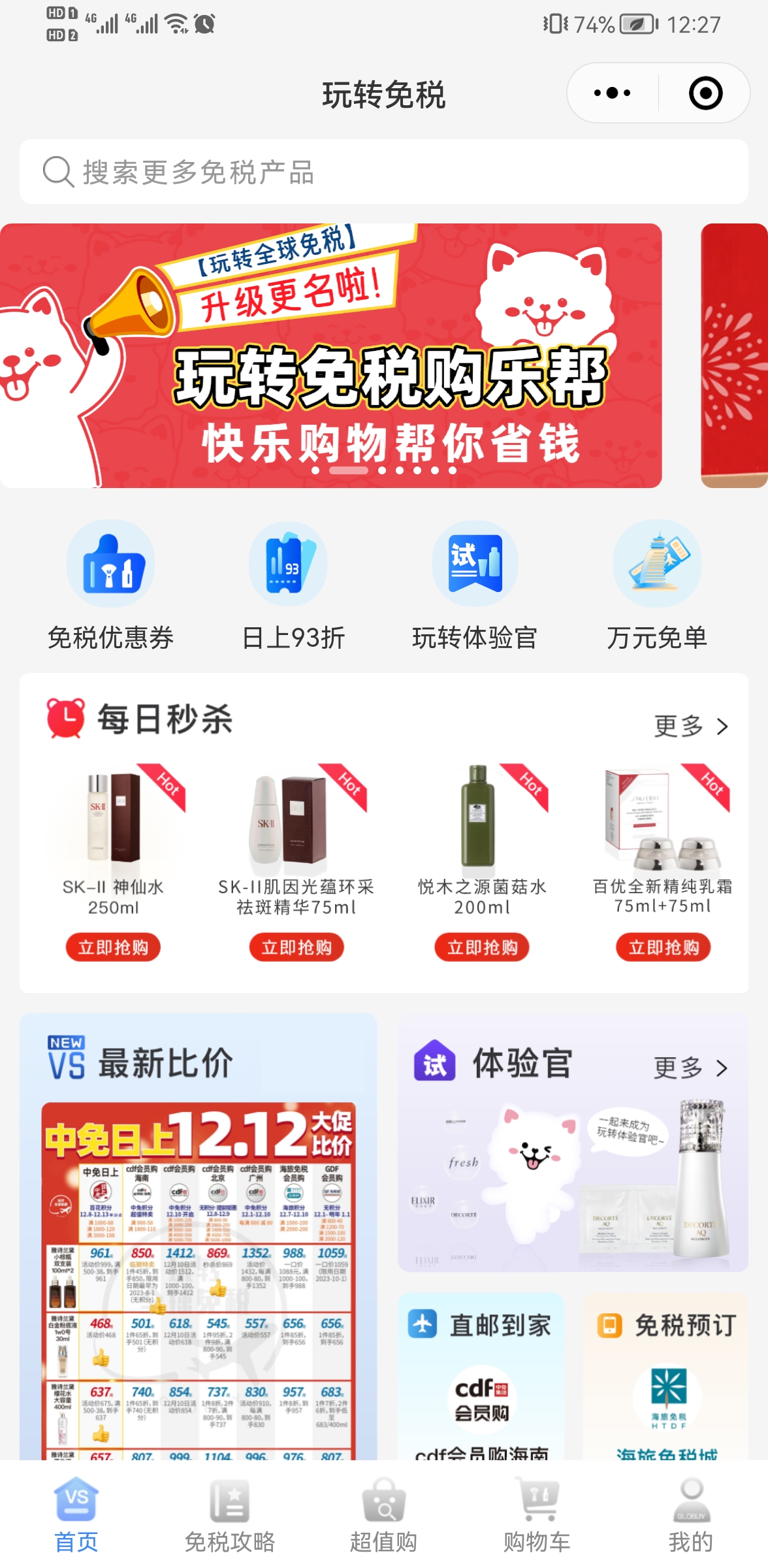Open the 玩转免税购乐帮 promo banner
The image size is (768, 1568).
point(330,356)
